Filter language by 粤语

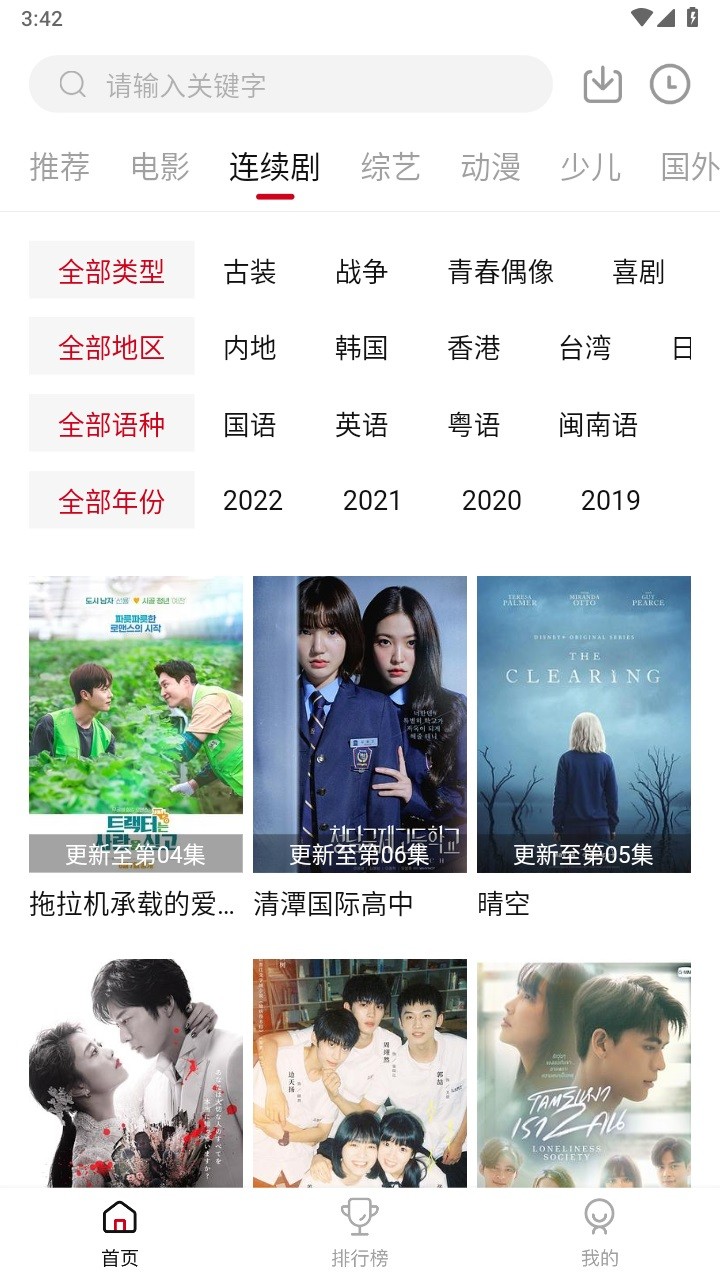click(473, 425)
